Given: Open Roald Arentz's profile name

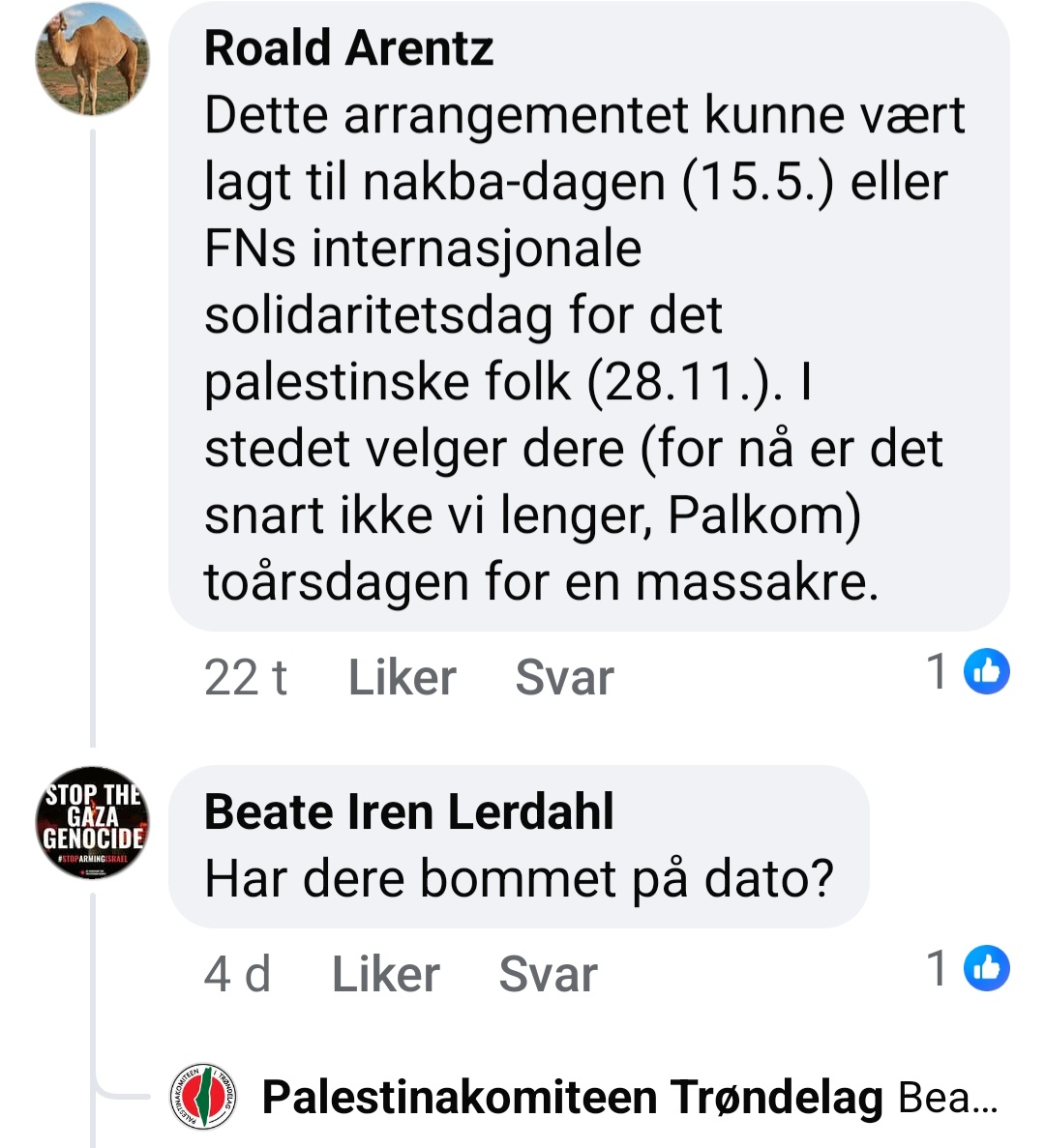Looking at the screenshot, I should (x=348, y=48).
